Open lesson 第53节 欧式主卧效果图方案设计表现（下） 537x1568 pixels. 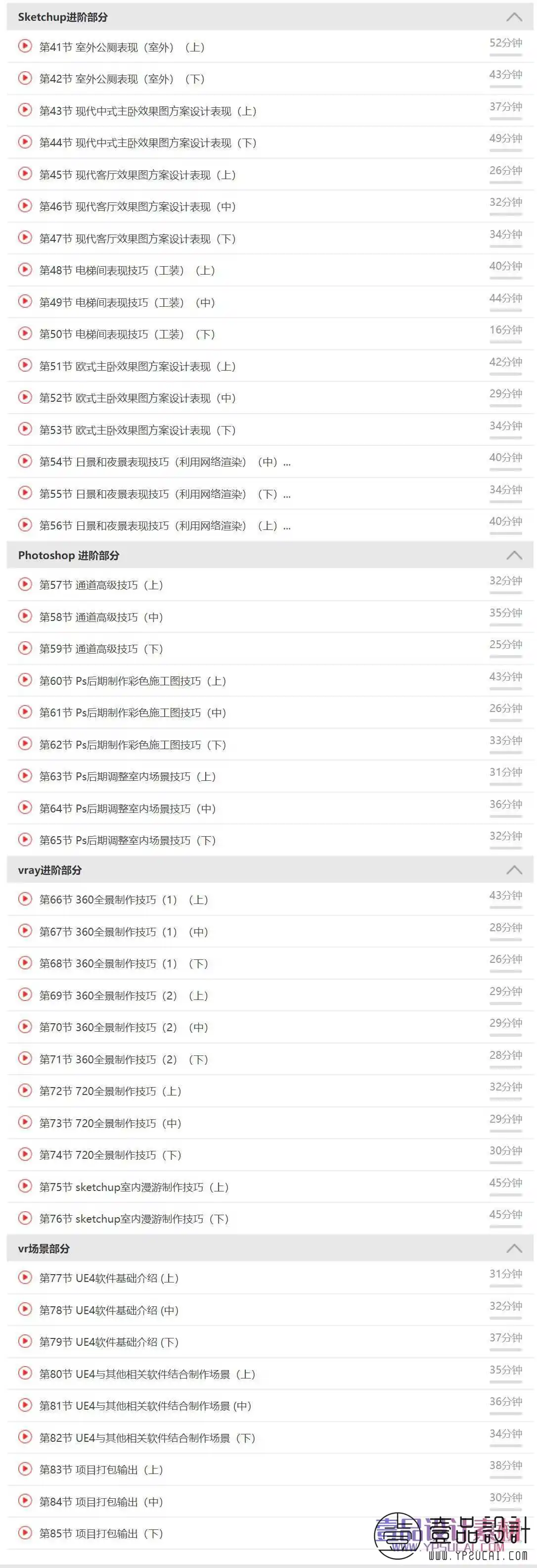click(x=137, y=430)
